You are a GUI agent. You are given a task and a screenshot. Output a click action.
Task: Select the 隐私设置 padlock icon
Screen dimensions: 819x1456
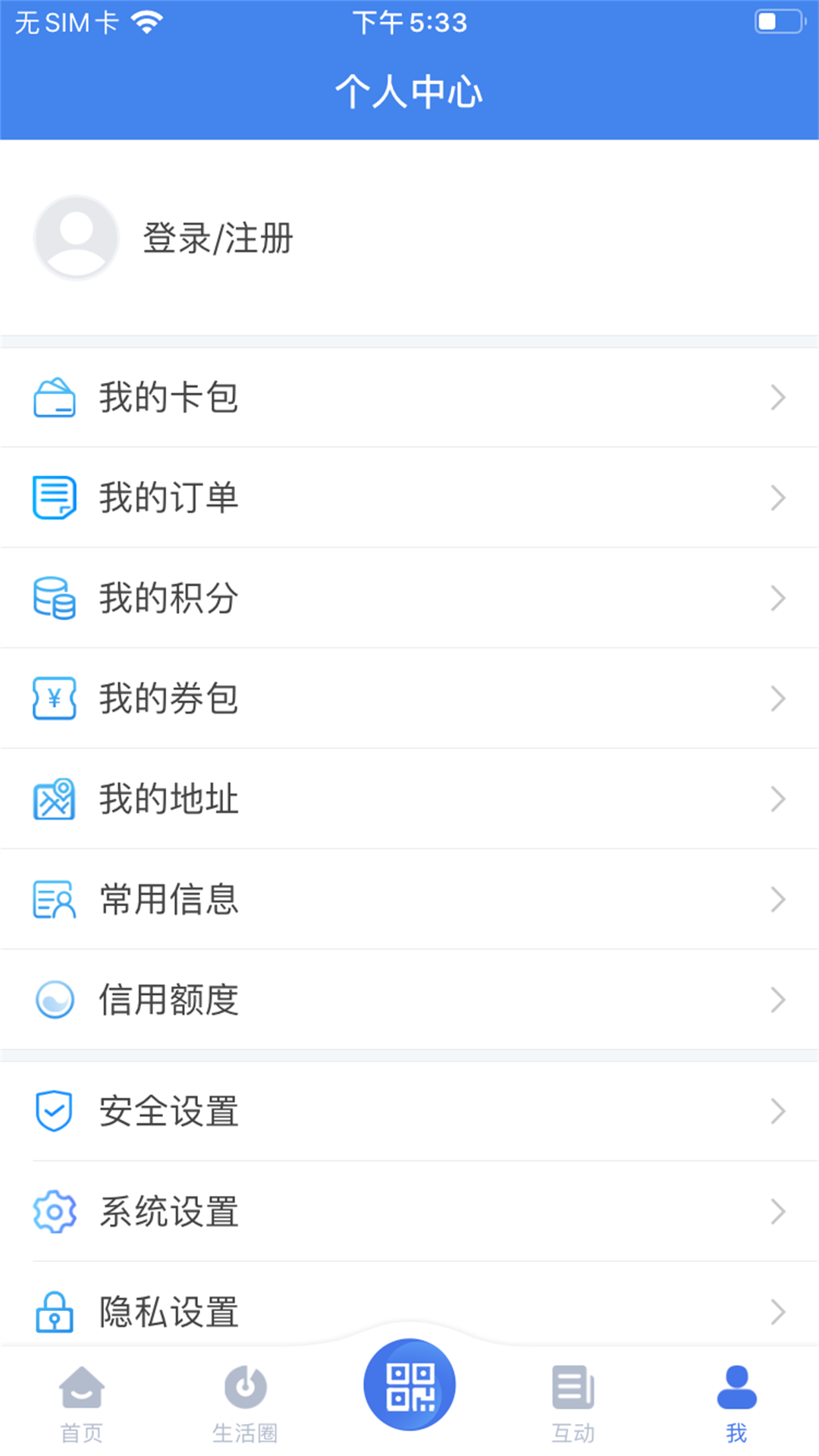coord(54,1312)
